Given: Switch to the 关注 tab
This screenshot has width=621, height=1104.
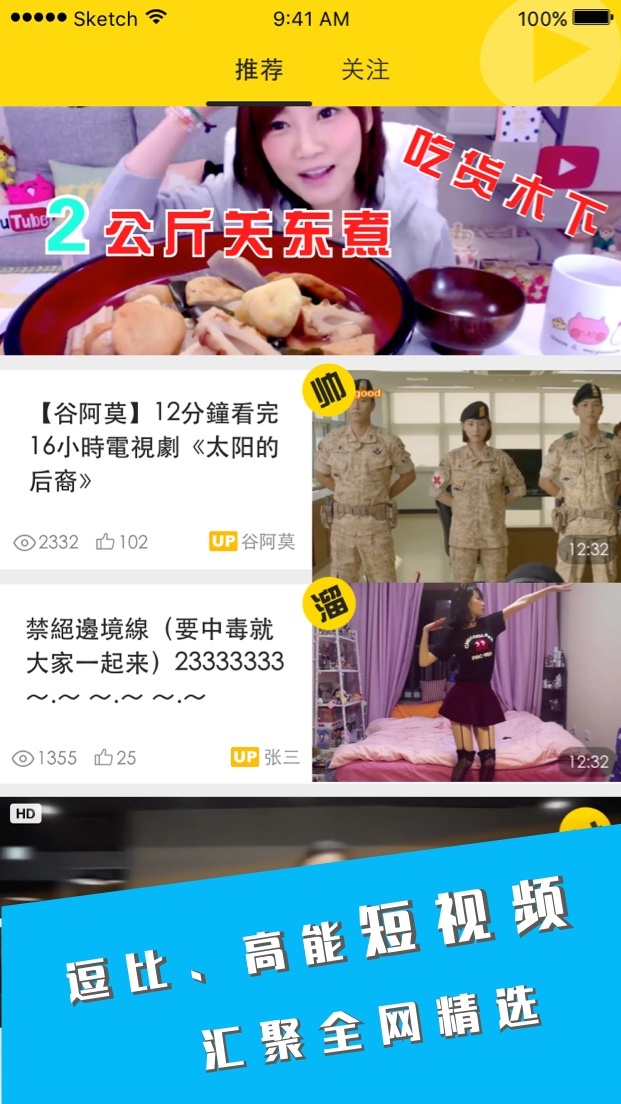Looking at the screenshot, I should (365, 70).
